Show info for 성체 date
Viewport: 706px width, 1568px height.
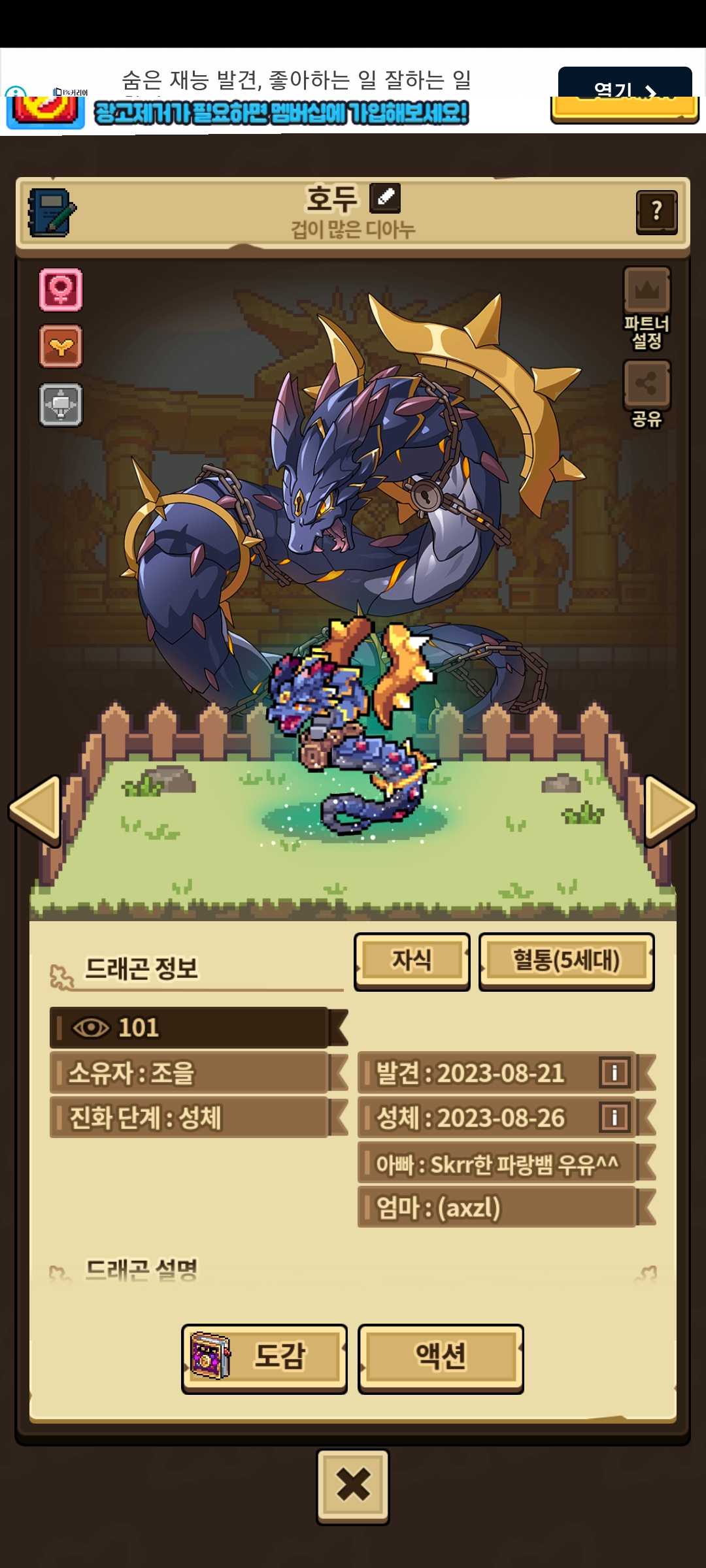[614, 1117]
